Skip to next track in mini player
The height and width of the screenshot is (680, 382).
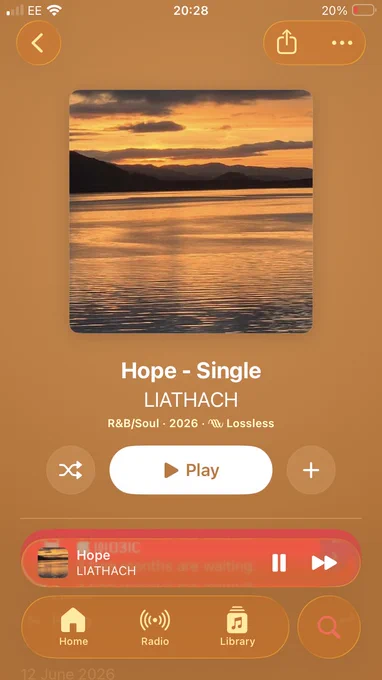pos(324,563)
